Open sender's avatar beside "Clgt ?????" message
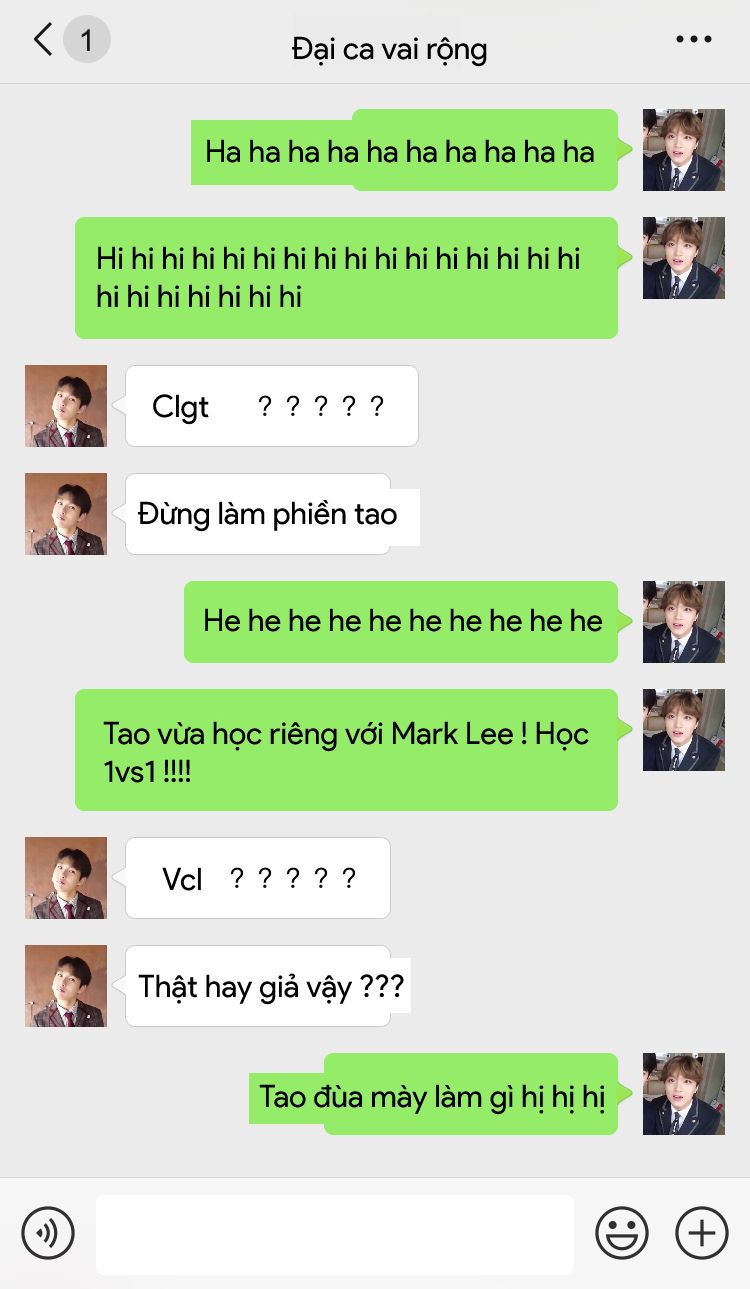The image size is (750, 1289). tap(66, 406)
